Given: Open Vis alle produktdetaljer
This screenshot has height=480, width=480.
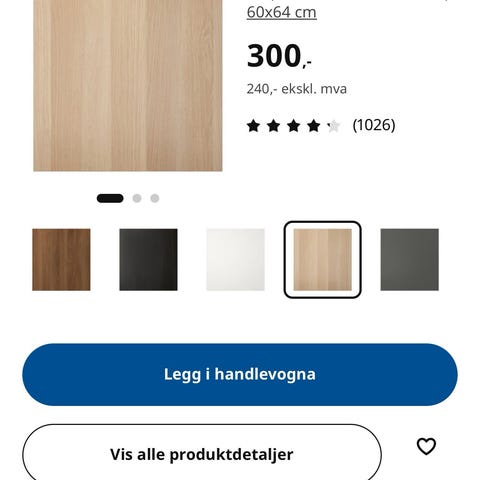Looking at the screenshot, I should tap(202, 453).
